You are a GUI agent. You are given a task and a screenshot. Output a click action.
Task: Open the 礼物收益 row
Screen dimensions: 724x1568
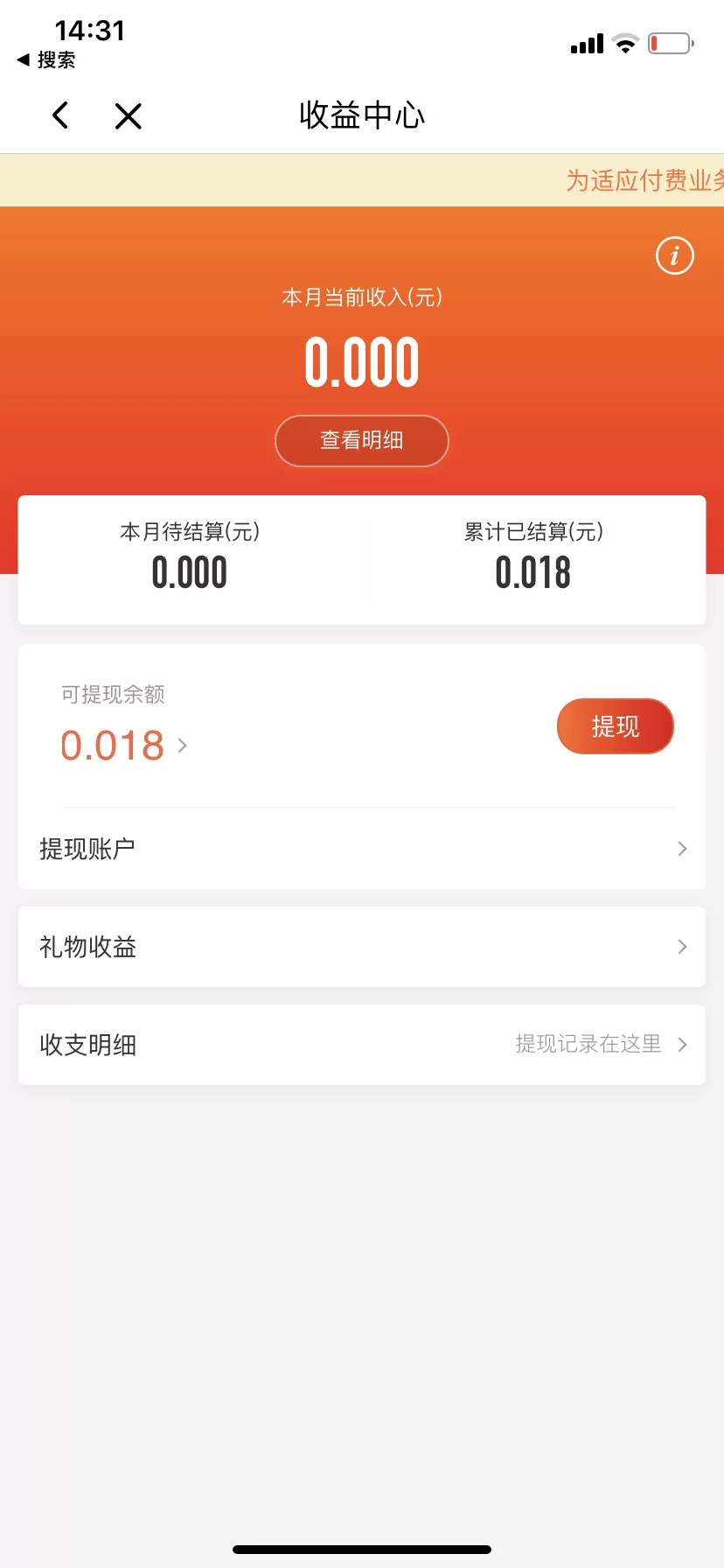[x=361, y=947]
